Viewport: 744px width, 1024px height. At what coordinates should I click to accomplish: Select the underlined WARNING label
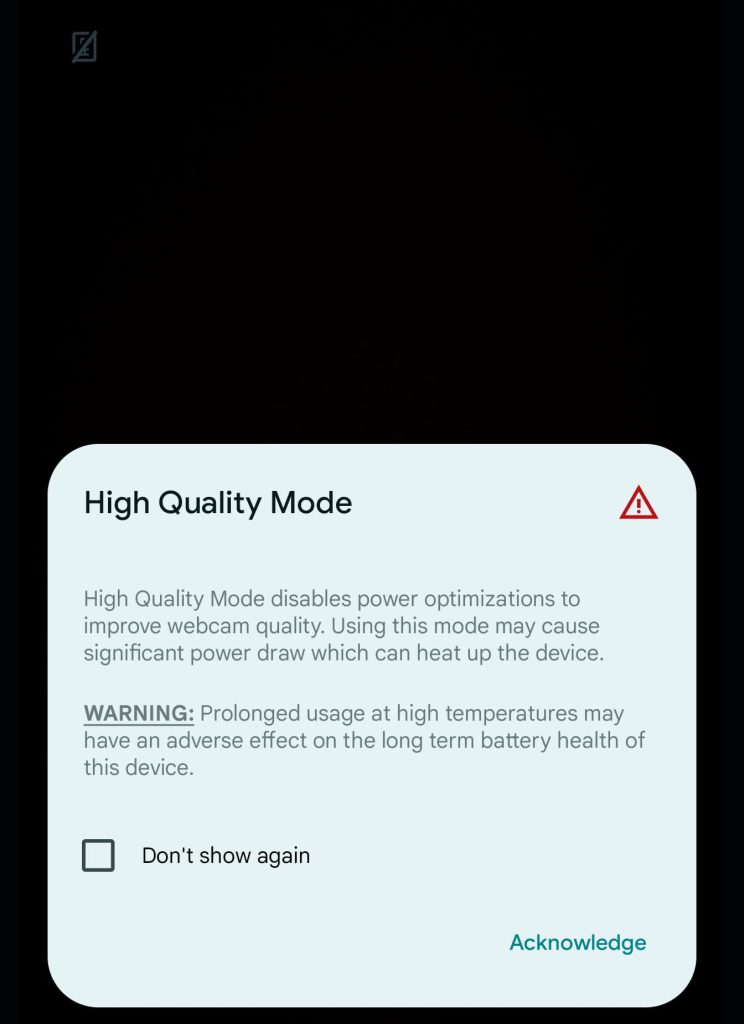[138, 713]
